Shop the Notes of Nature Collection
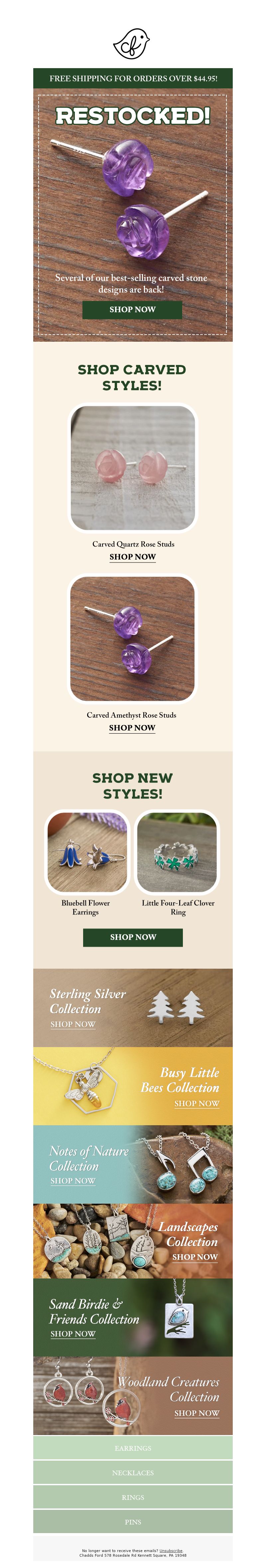 click(73, 1180)
